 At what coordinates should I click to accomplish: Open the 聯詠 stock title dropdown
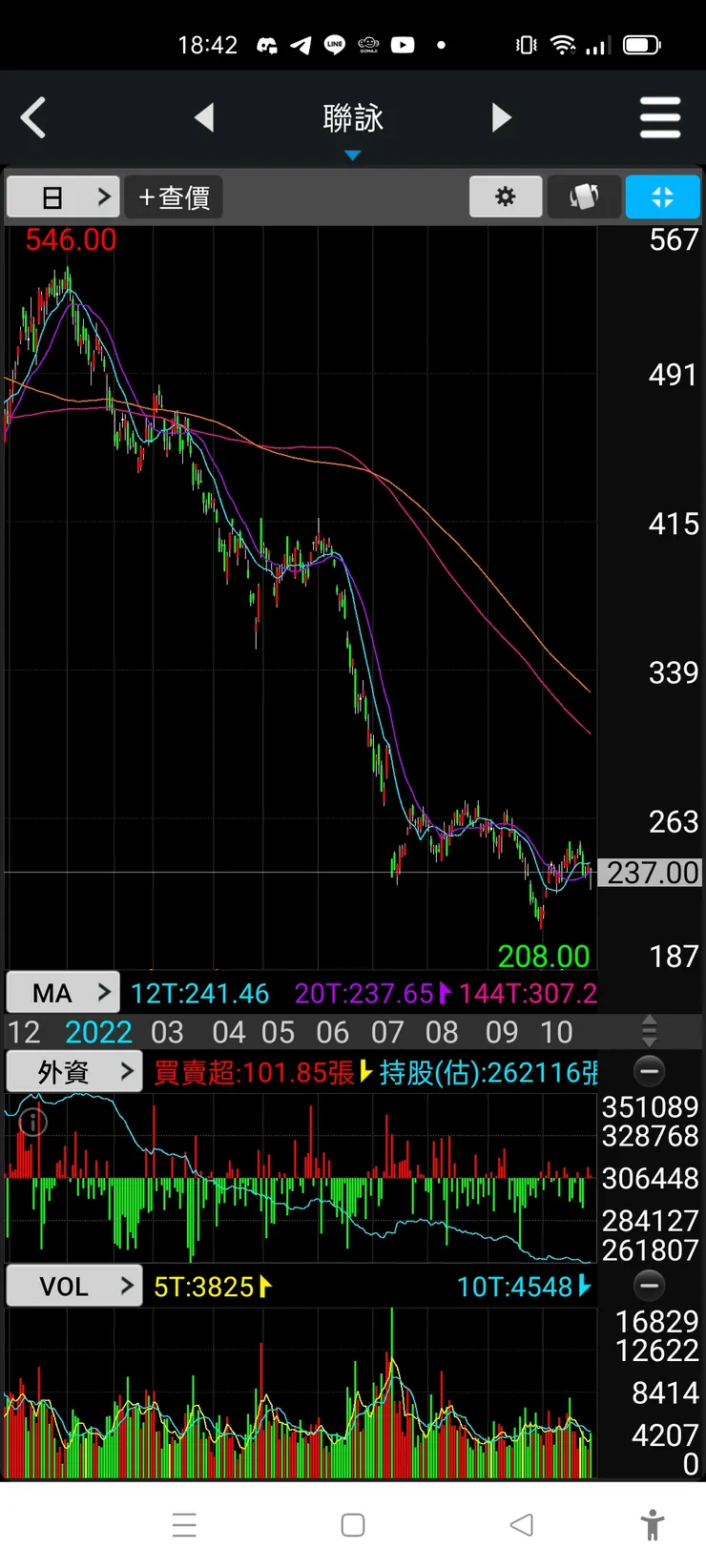353,122
